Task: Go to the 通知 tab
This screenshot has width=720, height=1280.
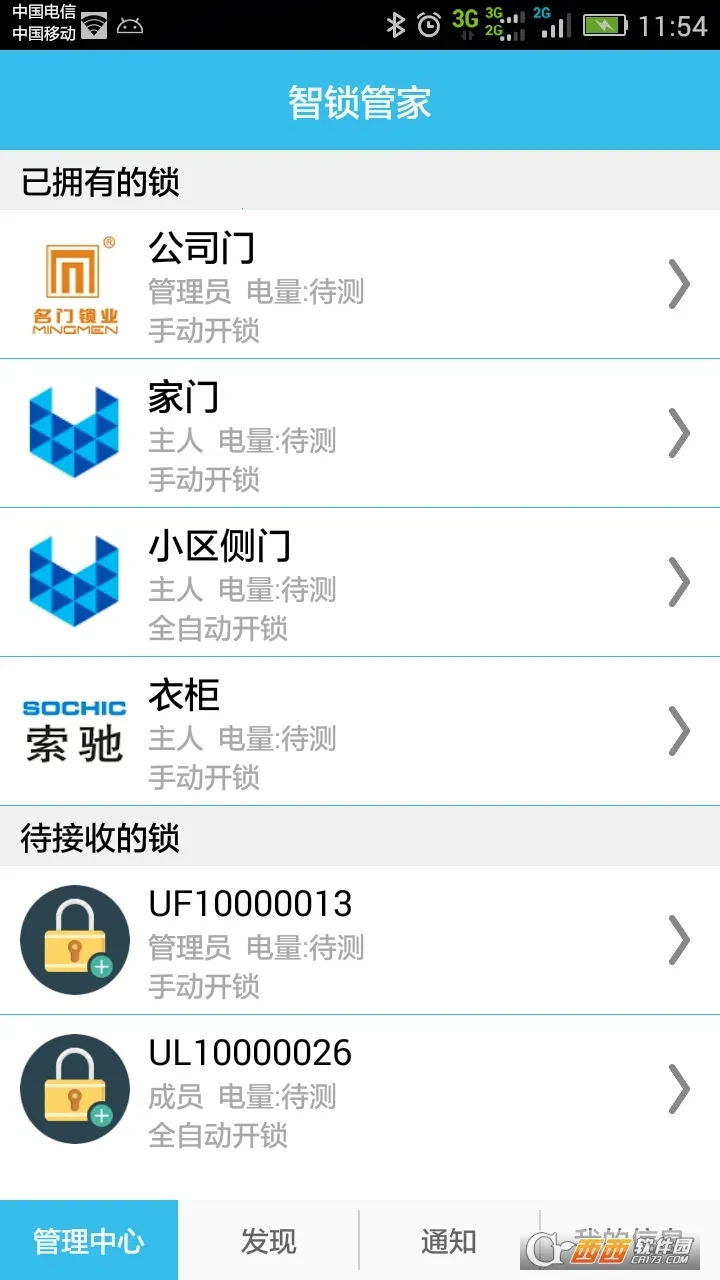Action: (x=448, y=1241)
